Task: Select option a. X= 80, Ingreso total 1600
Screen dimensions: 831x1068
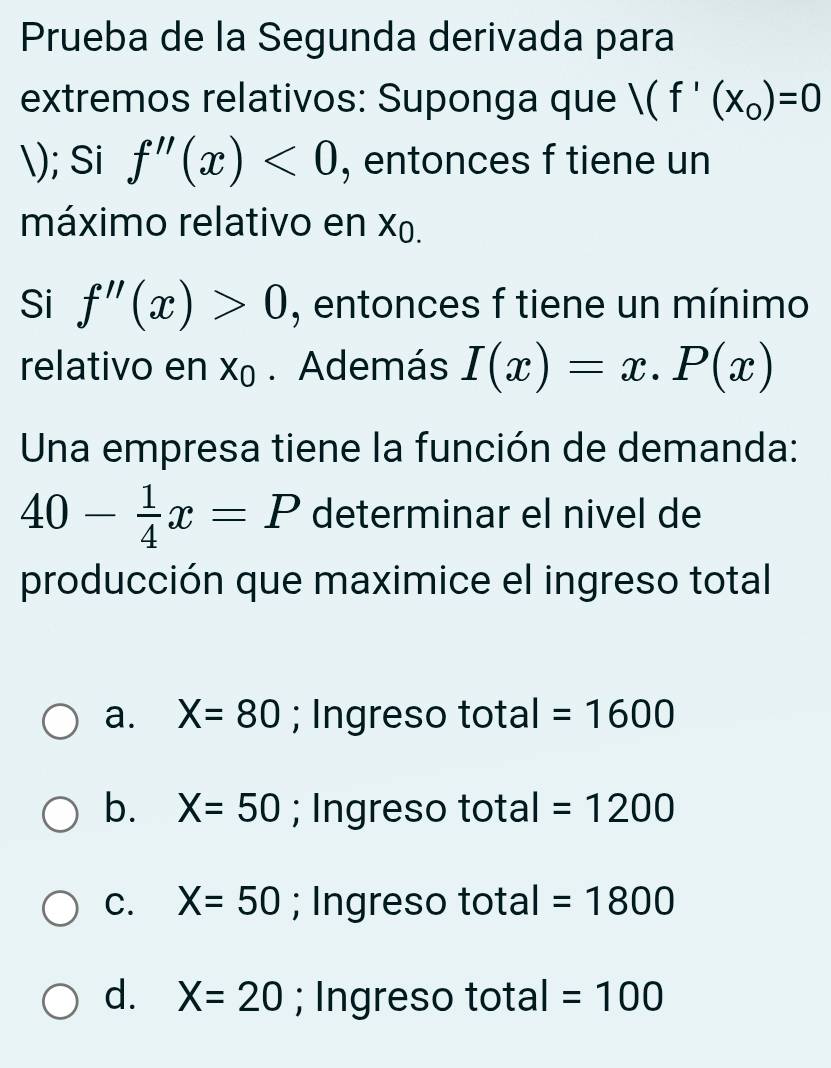Action: [x=62, y=719]
